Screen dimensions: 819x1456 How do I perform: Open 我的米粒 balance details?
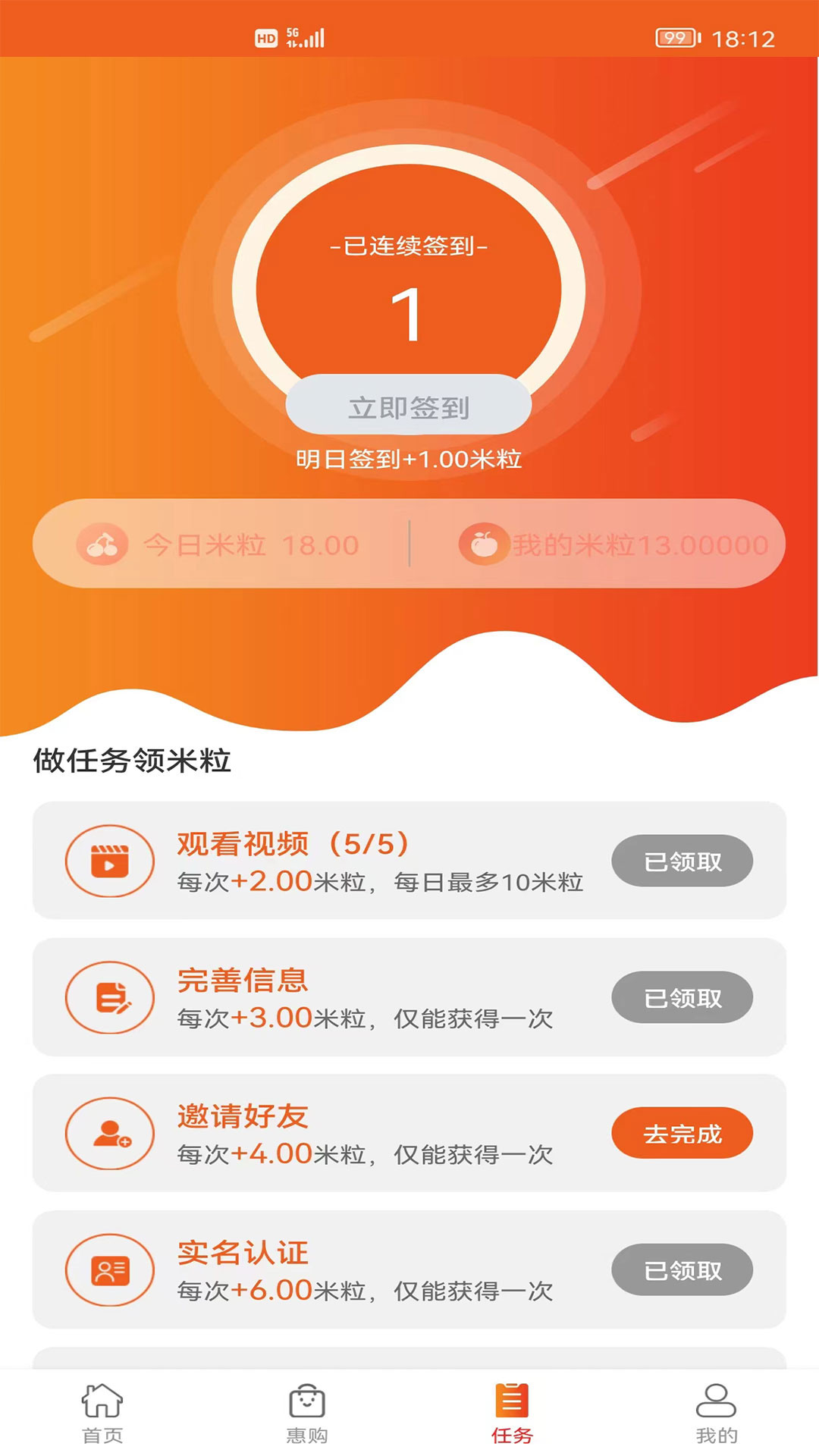(x=614, y=544)
